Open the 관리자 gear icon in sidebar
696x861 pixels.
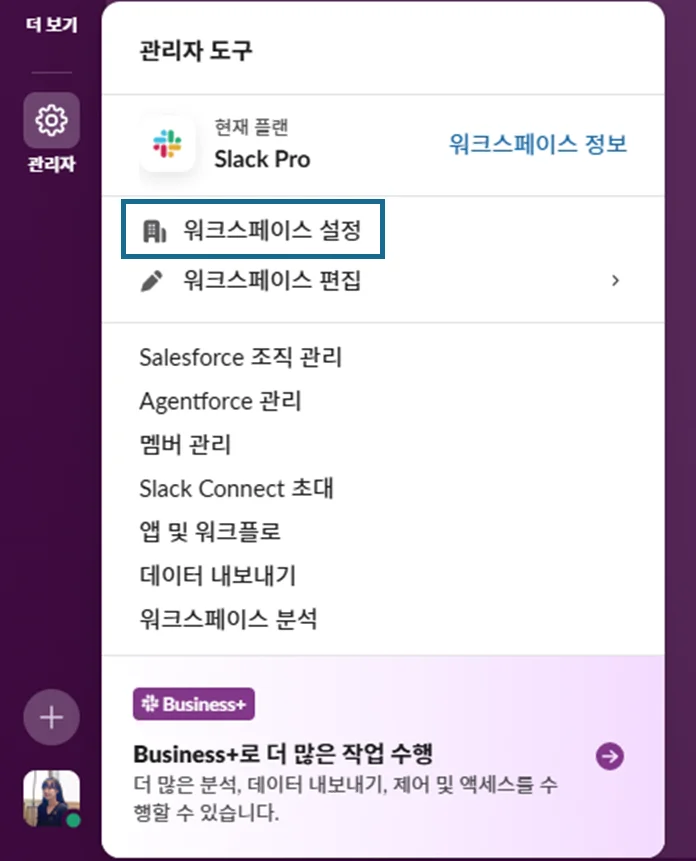click(51, 122)
